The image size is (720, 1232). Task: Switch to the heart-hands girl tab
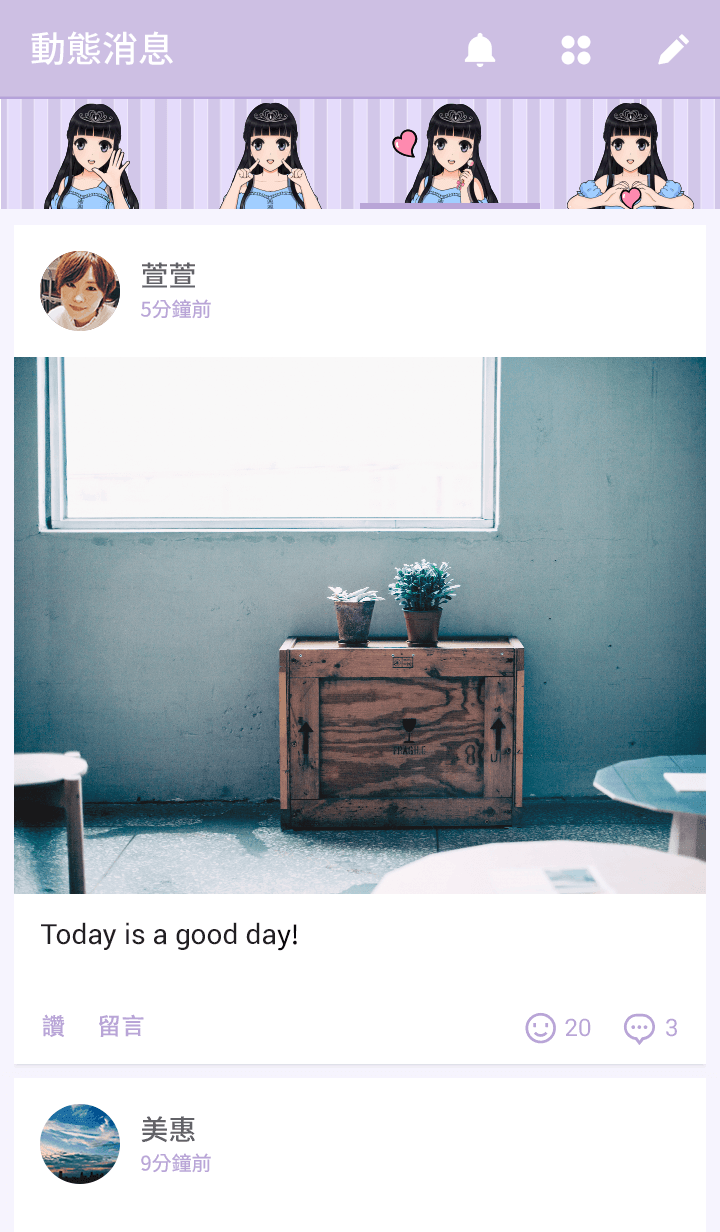point(630,155)
